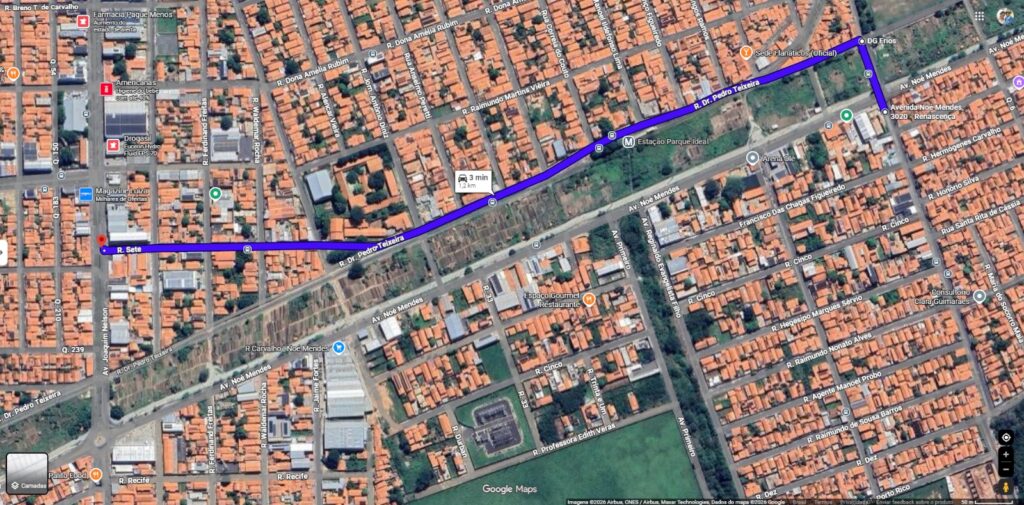Open the Drogasil pharmacy marker
This screenshot has height=505, width=1024.
point(112,146)
